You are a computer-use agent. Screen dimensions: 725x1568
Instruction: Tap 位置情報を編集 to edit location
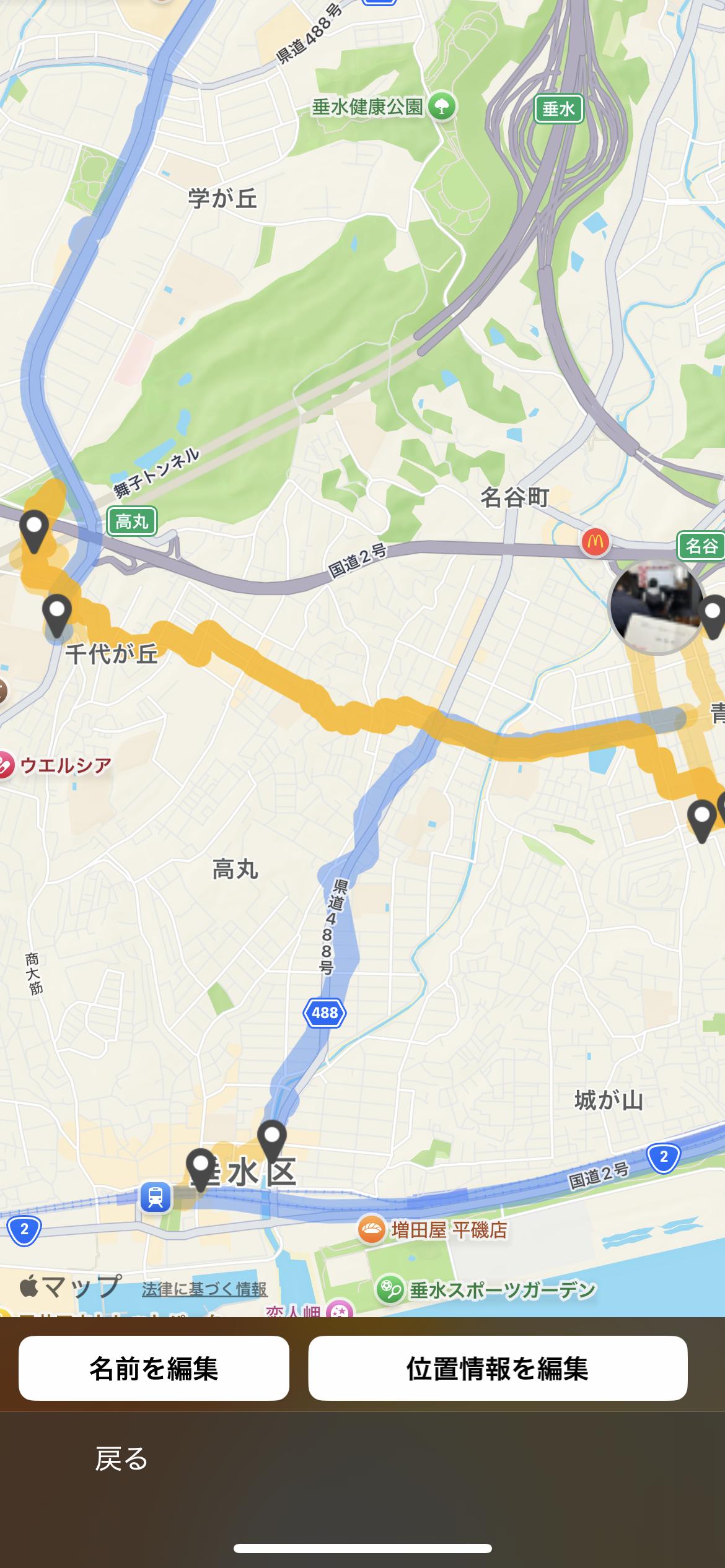click(498, 1368)
